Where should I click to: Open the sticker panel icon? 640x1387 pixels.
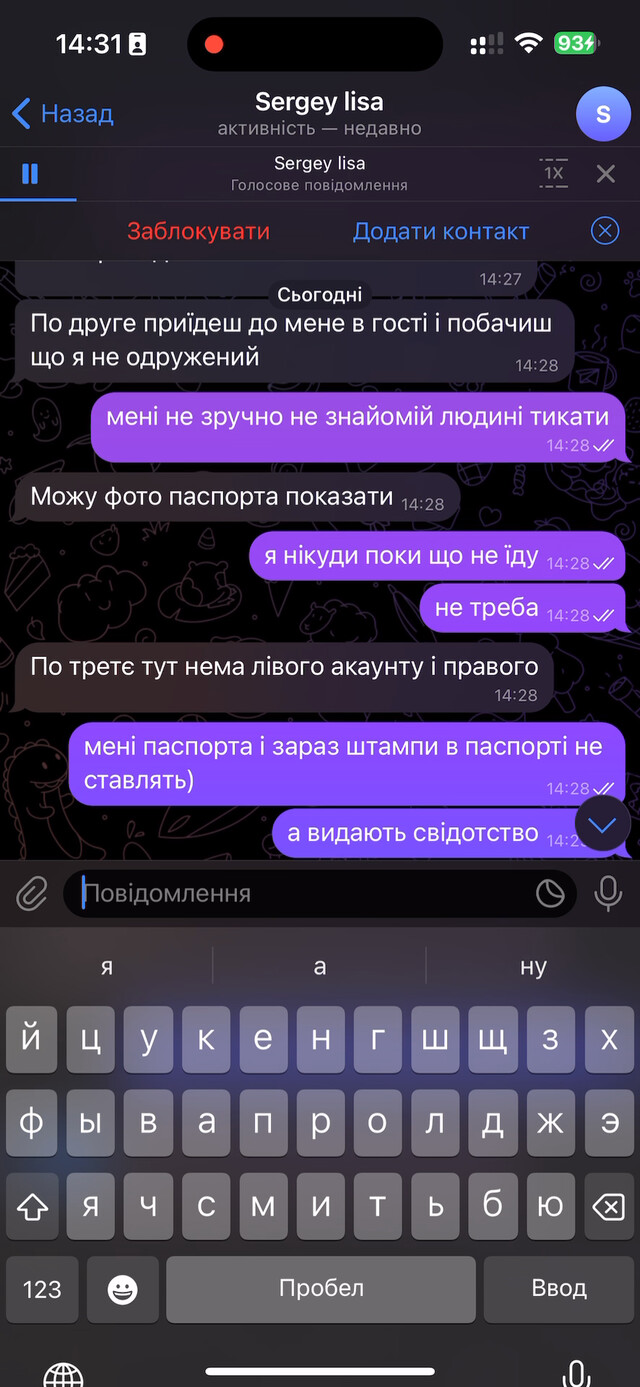[550, 893]
